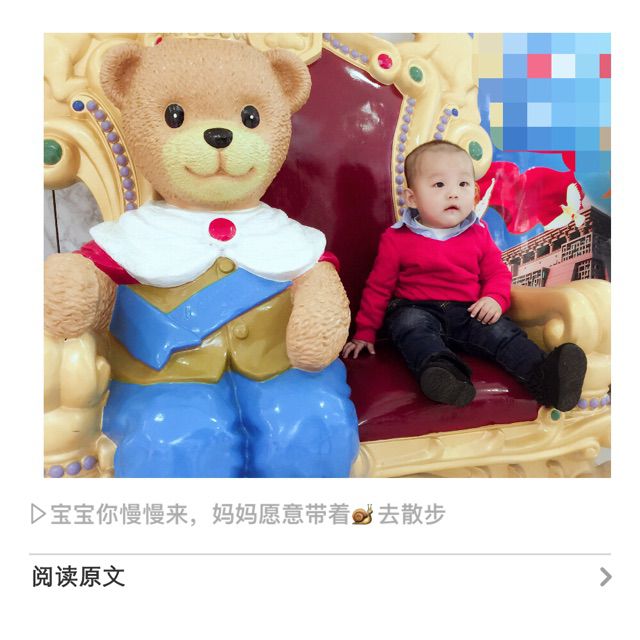Open the 阅读原文 link

click(78, 577)
